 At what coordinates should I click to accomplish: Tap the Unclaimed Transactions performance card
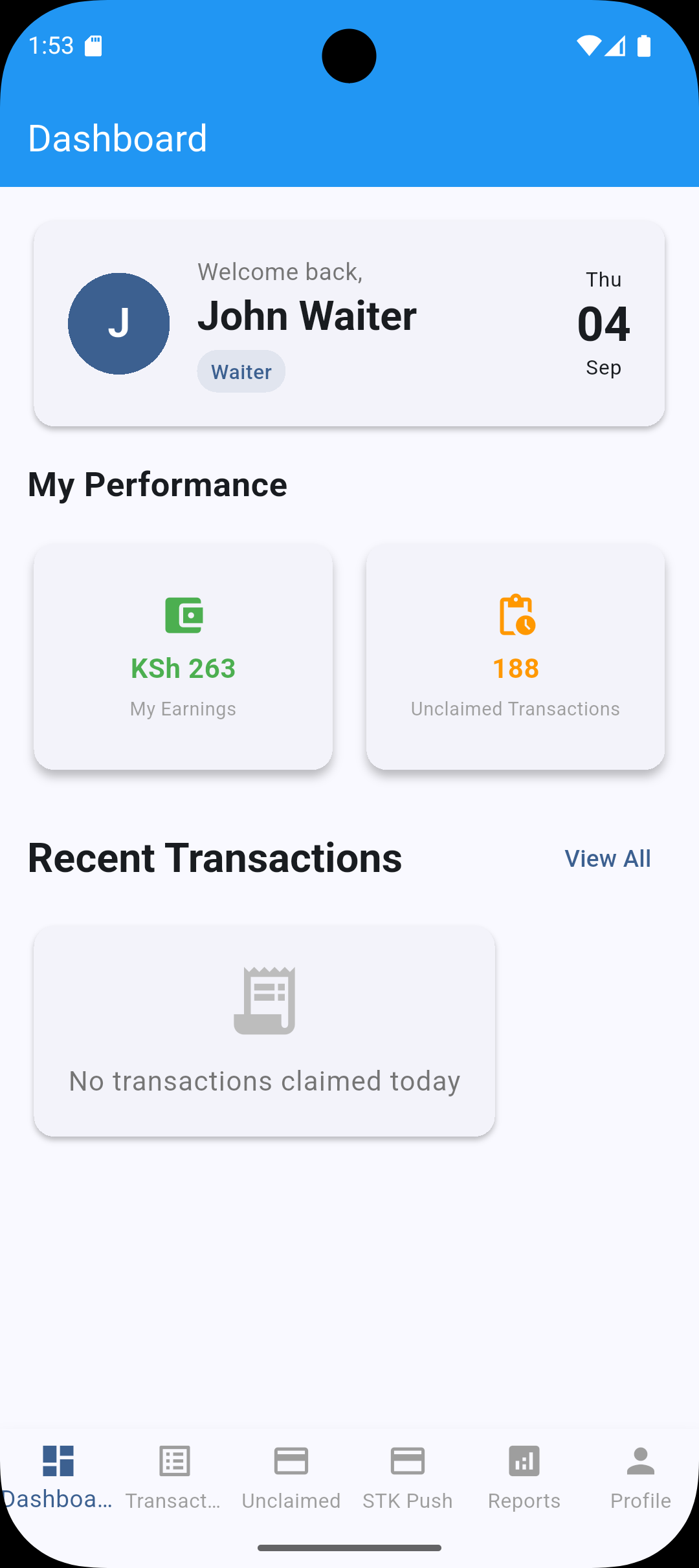515,657
